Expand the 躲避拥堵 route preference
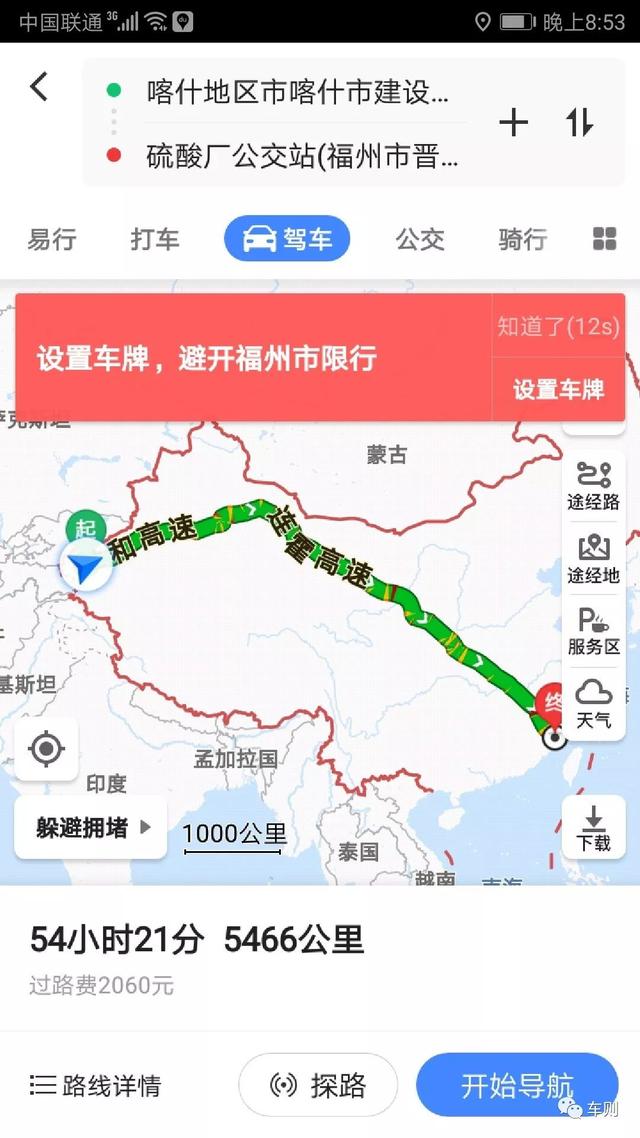Image resolution: width=640 pixels, height=1138 pixels. (91, 827)
